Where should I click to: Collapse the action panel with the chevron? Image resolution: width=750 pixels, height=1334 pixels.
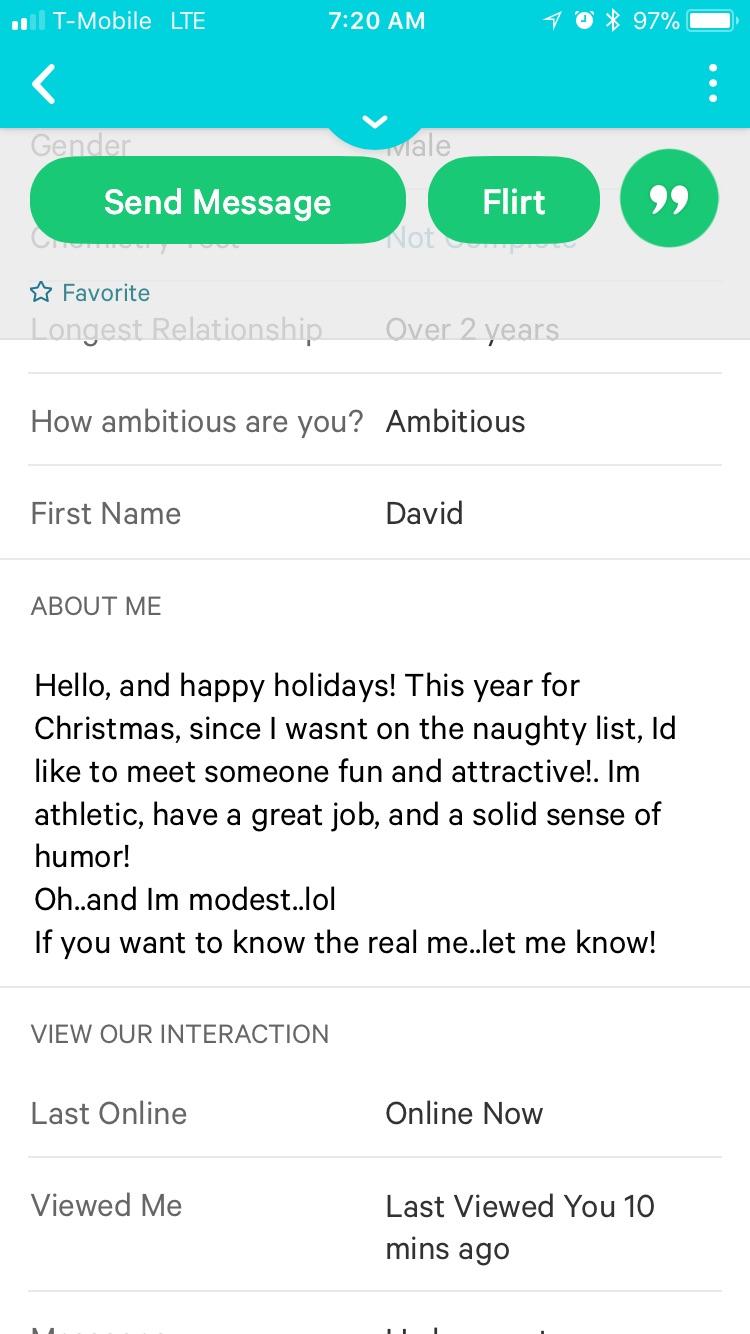(375, 123)
